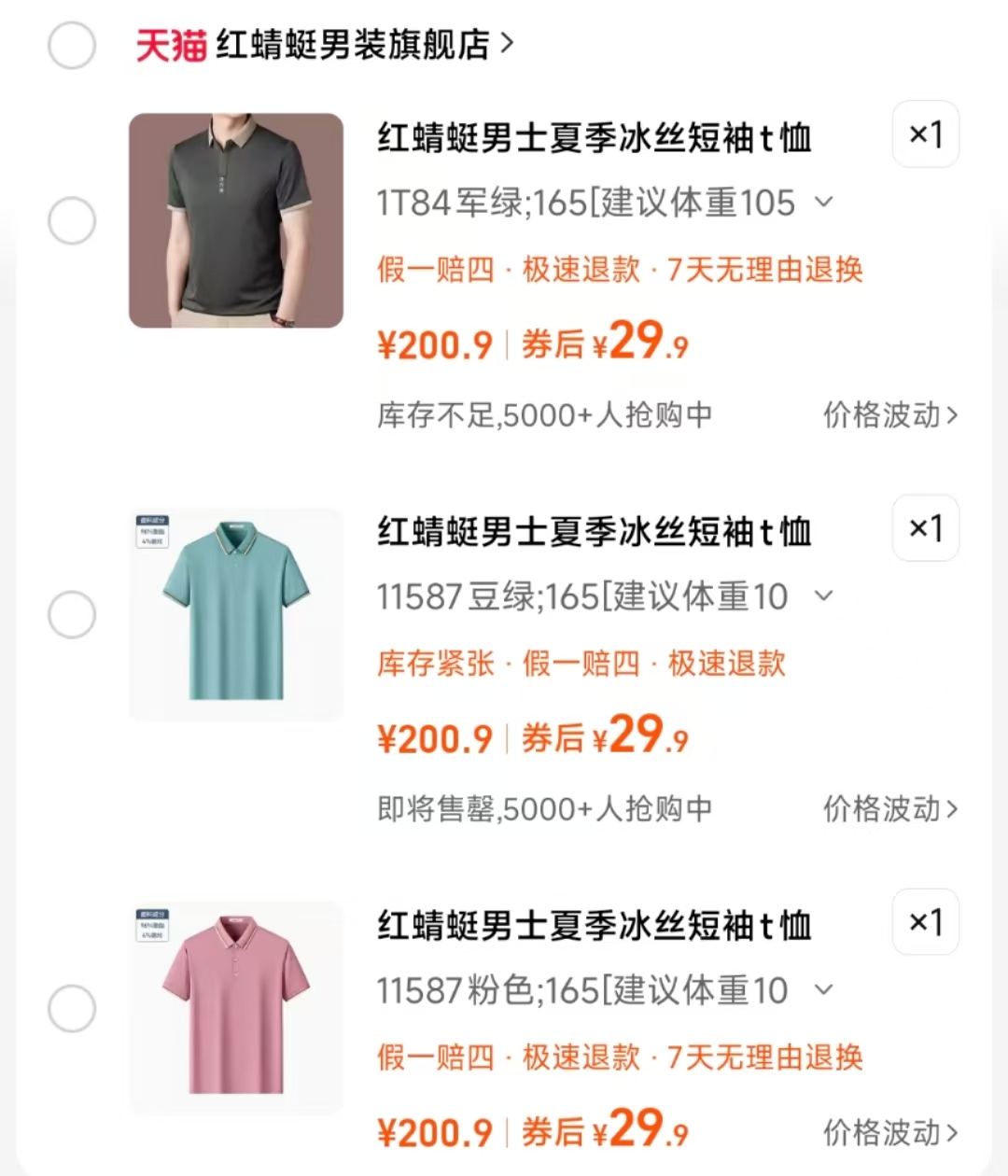Open product title 红蜻蜓男士夏季冰丝短袖t恤 of first item
Viewport: 1008px width, 1176px height.
[x=595, y=137]
